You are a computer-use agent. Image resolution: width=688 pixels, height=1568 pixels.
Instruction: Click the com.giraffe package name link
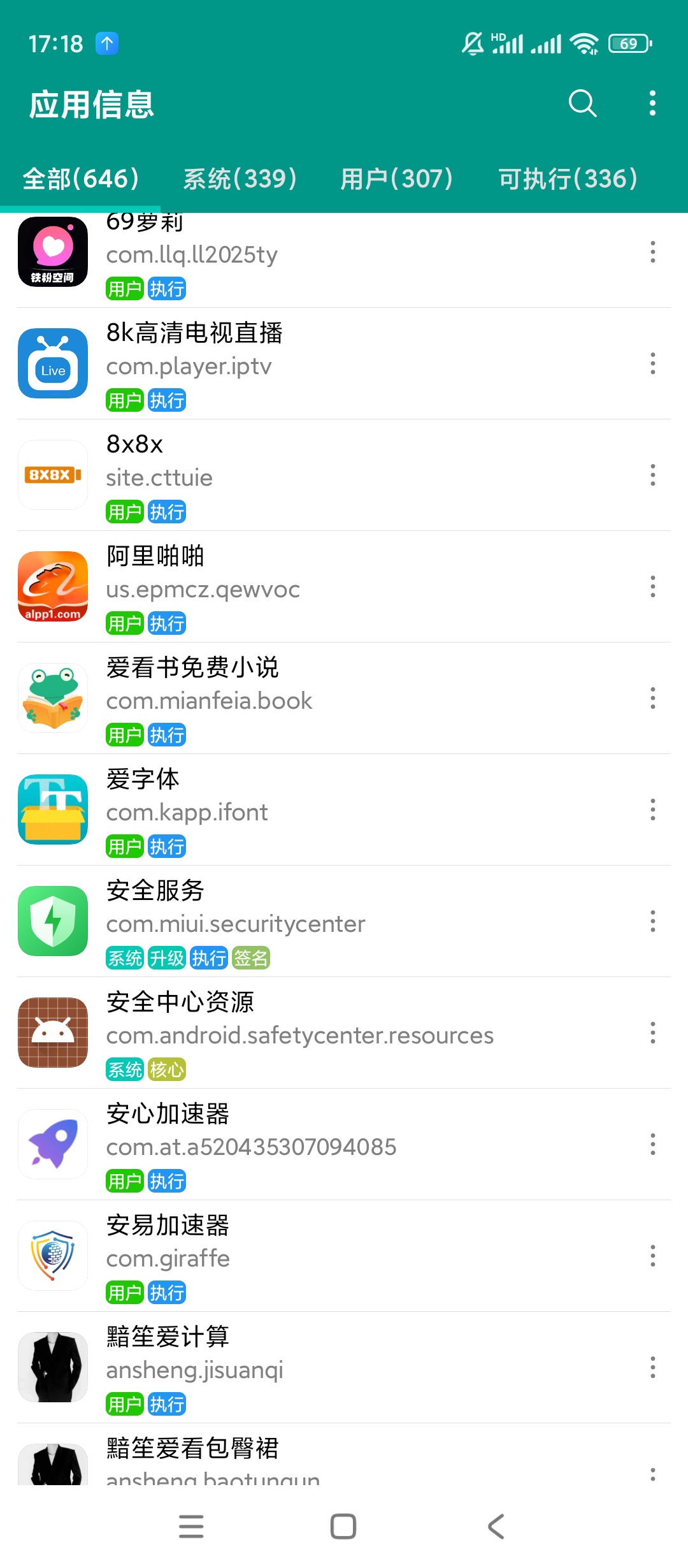pyautogui.click(x=168, y=1258)
